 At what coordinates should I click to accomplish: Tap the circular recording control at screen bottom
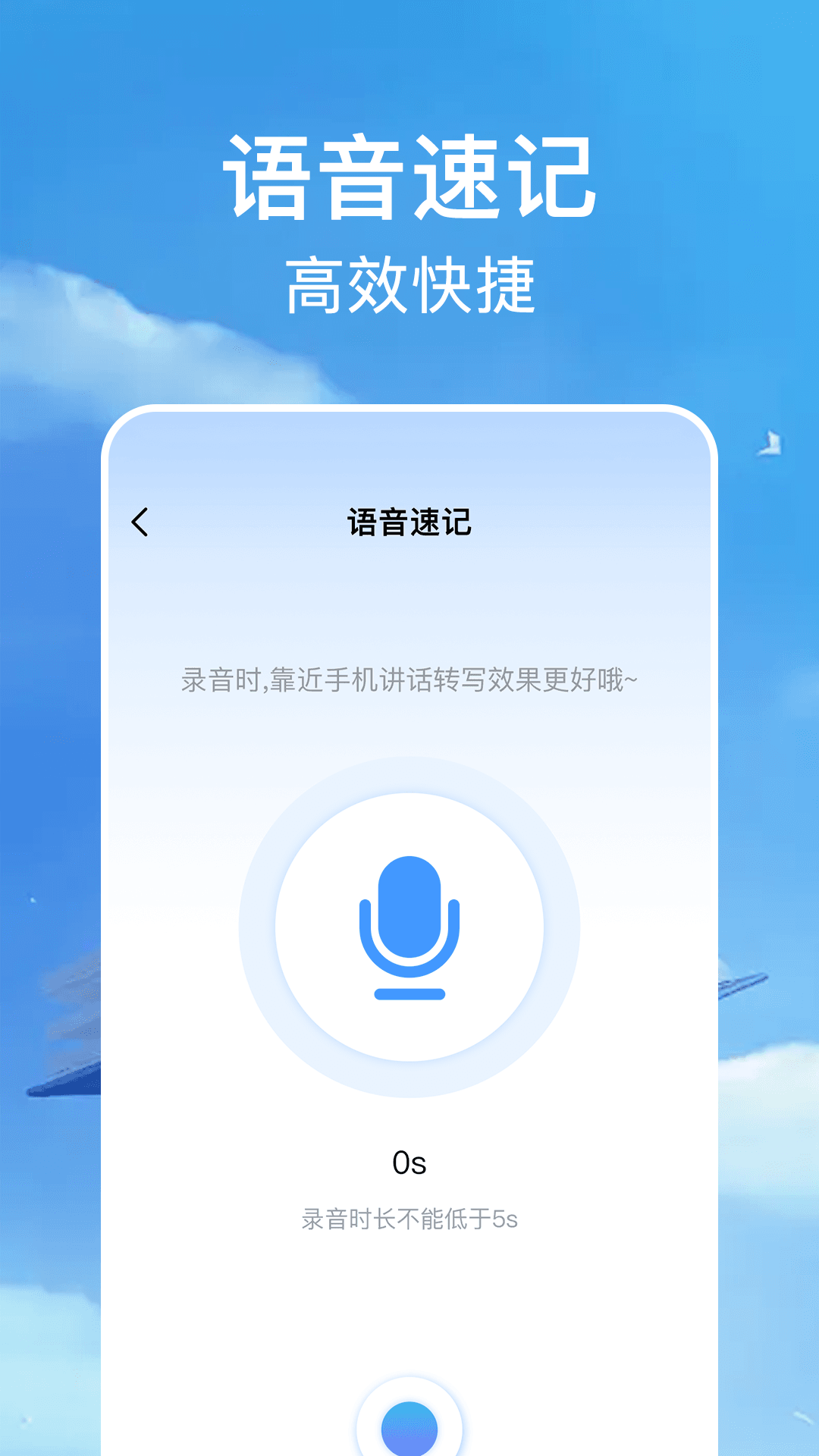coord(409,1433)
